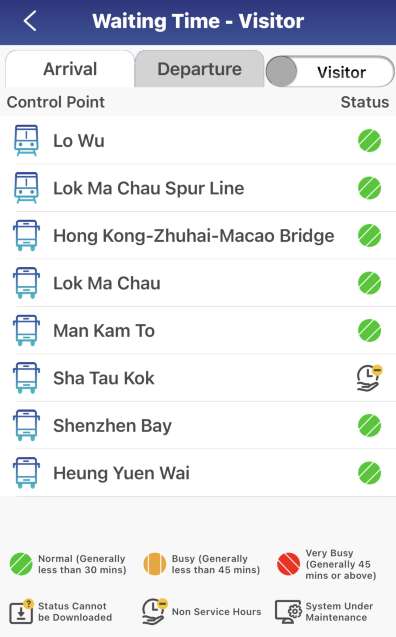The height and width of the screenshot is (637, 396).
Task: Select the Arrival tab
Action: 70,69
